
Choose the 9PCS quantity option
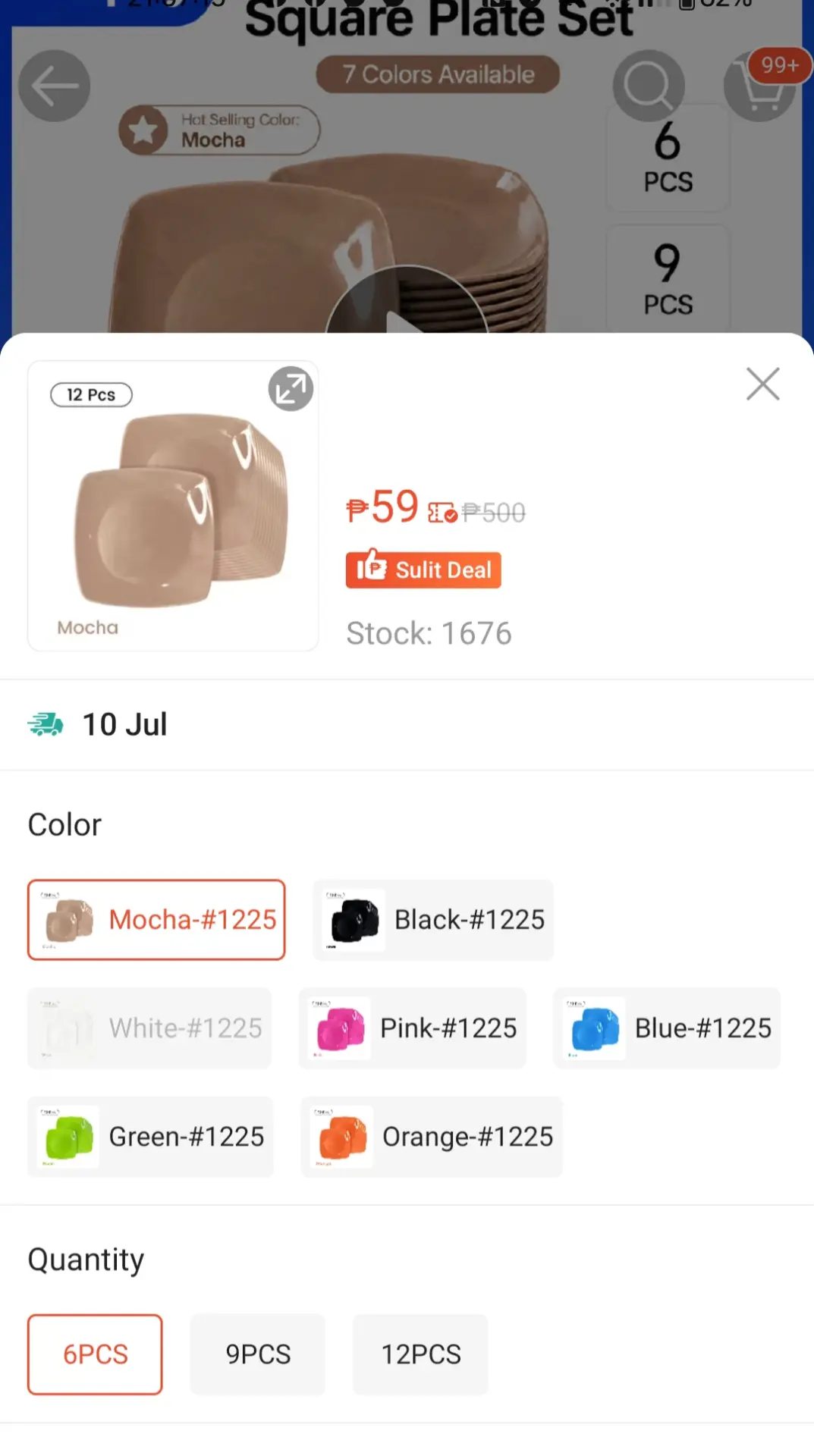pos(258,1354)
